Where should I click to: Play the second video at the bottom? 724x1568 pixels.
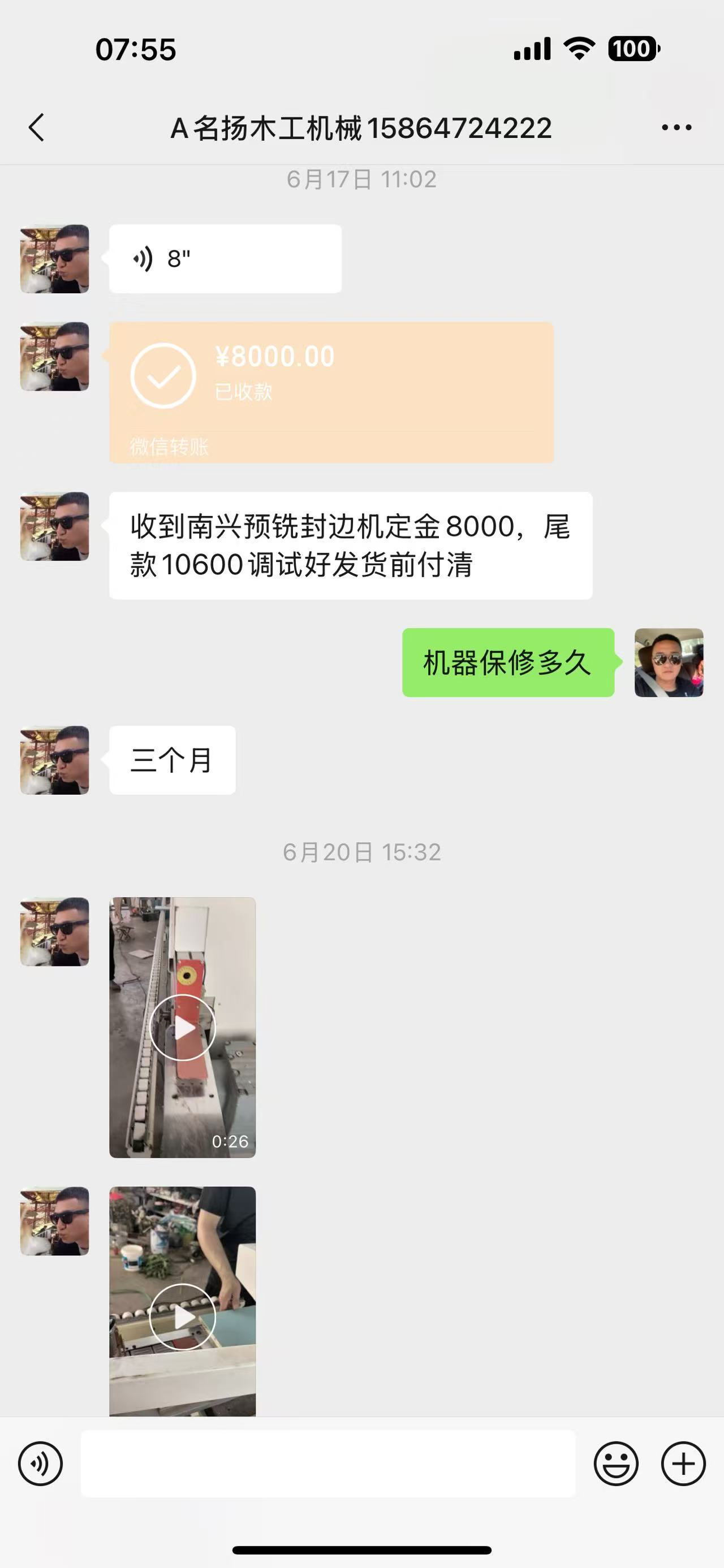(182, 1316)
